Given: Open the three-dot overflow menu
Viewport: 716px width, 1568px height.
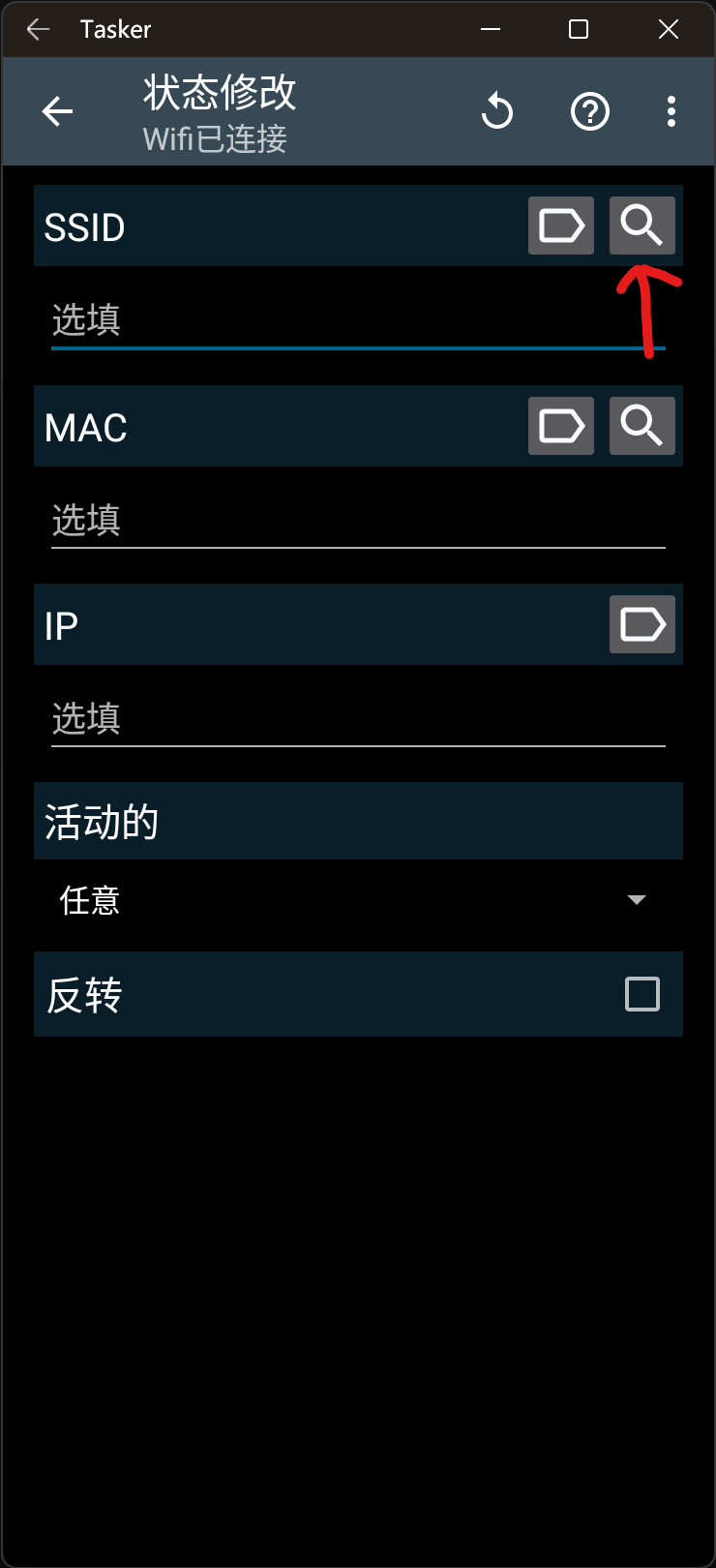Looking at the screenshot, I should 671,112.
